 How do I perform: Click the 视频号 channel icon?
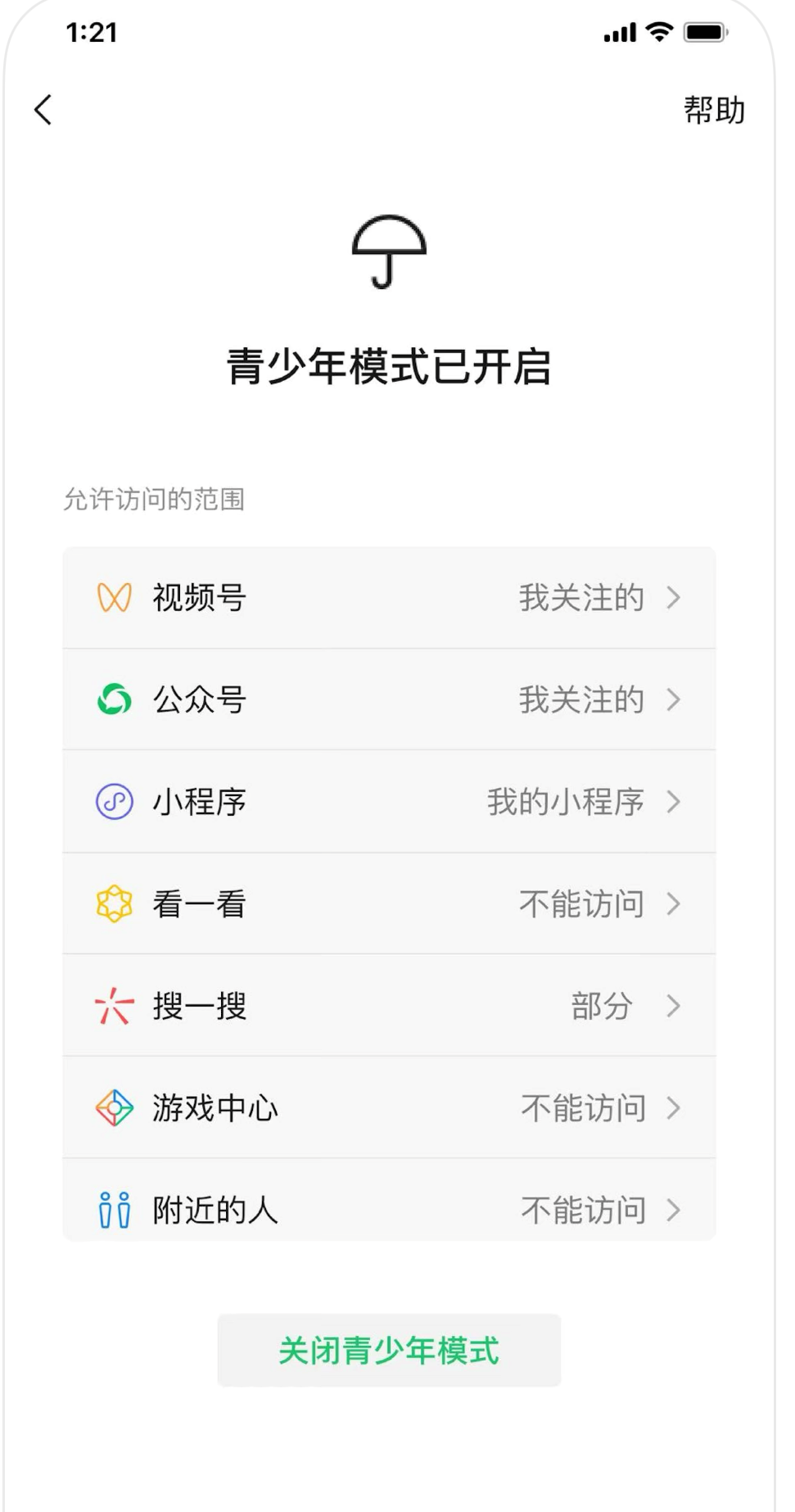(x=115, y=597)
